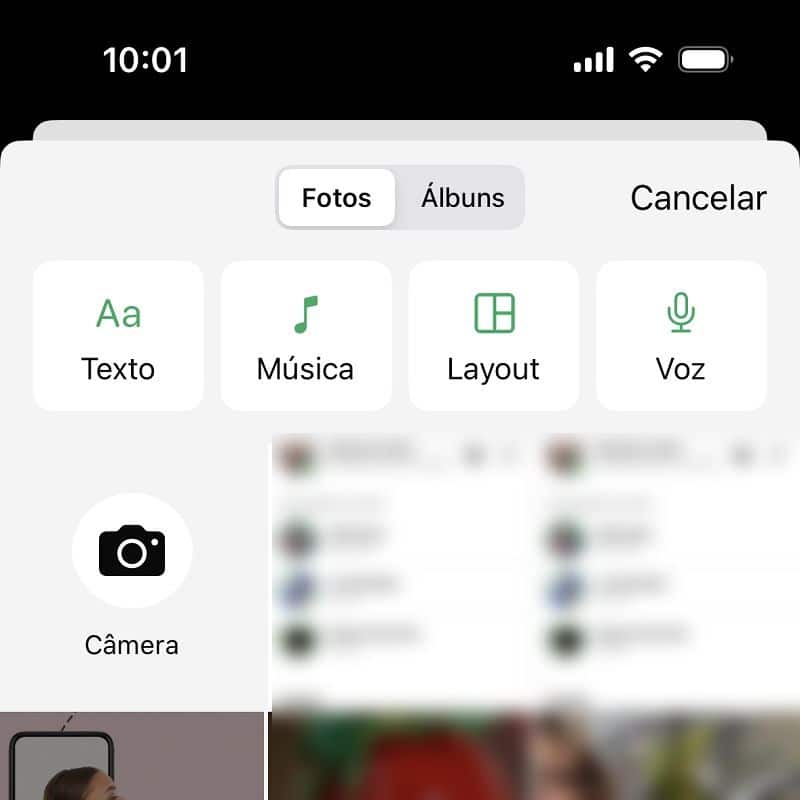
Task: Switch to the Álbuns tab
Action: (462, 198)
